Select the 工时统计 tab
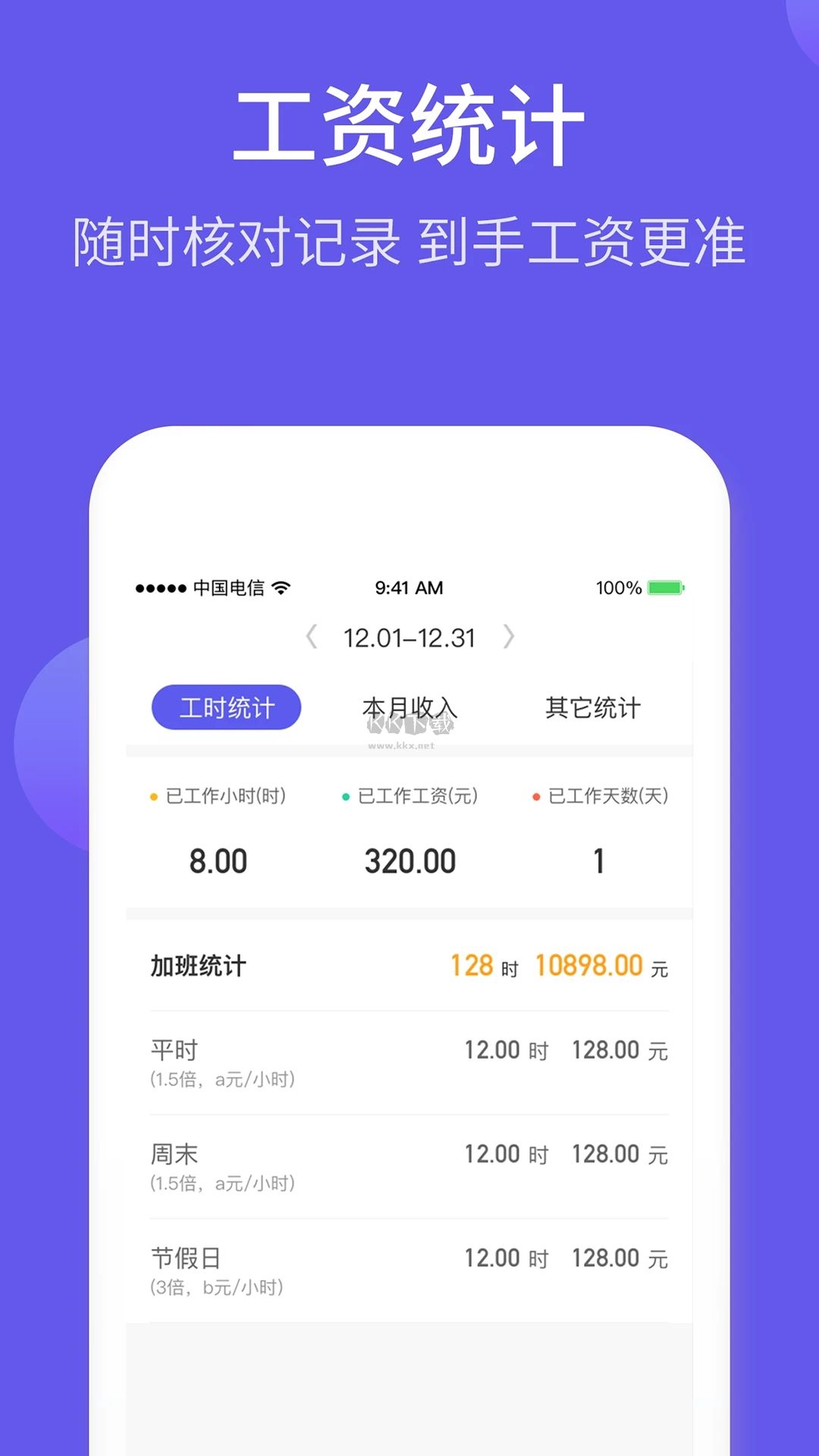 (x=226, y=706)
